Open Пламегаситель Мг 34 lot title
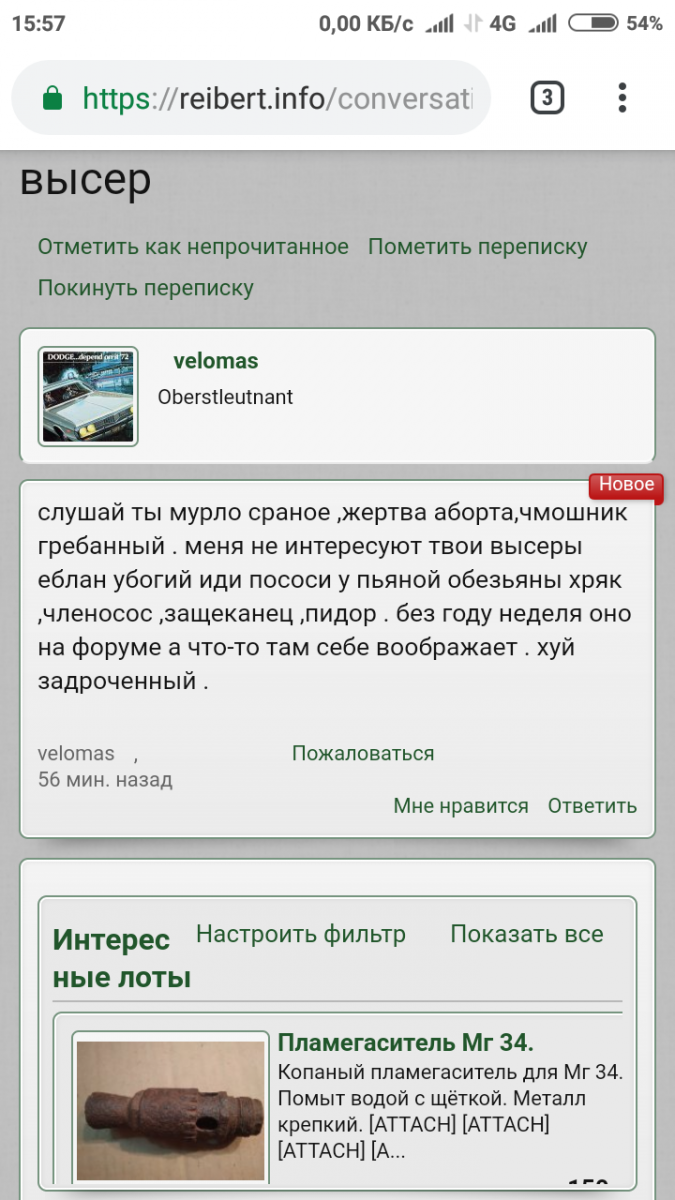The height and width of the screenshot is (1200, 675). pyautogui.click(x=405, y=1043)
